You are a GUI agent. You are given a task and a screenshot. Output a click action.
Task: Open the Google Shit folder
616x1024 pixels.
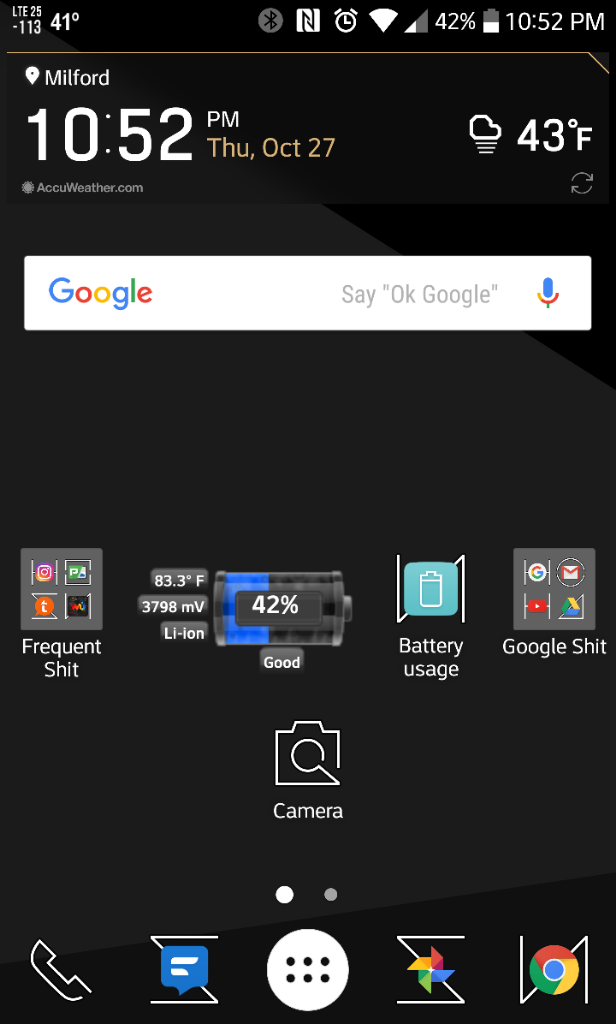coord(554,589)
